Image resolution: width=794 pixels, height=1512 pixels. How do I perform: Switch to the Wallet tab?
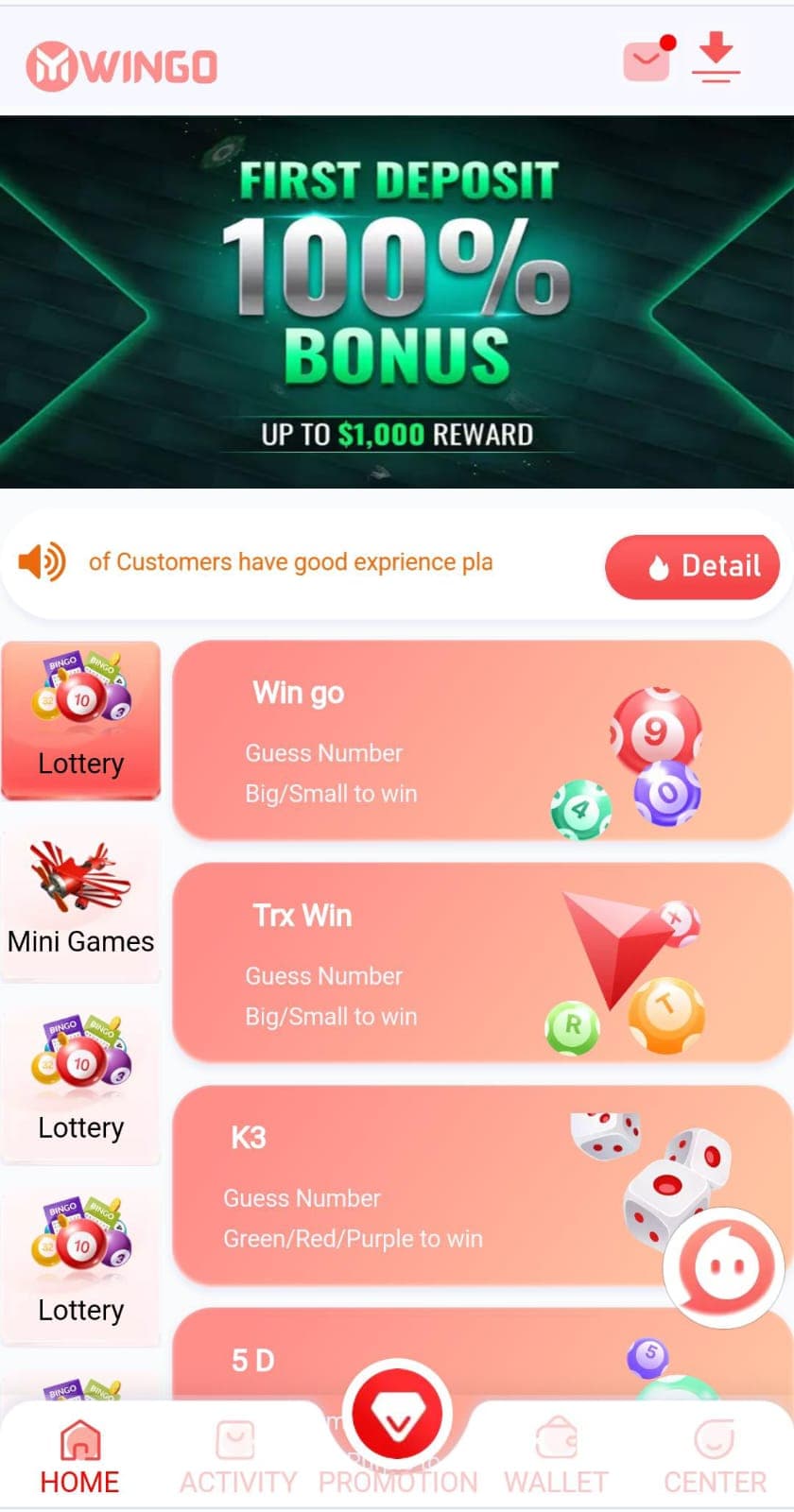click(x=556, y=1459)
